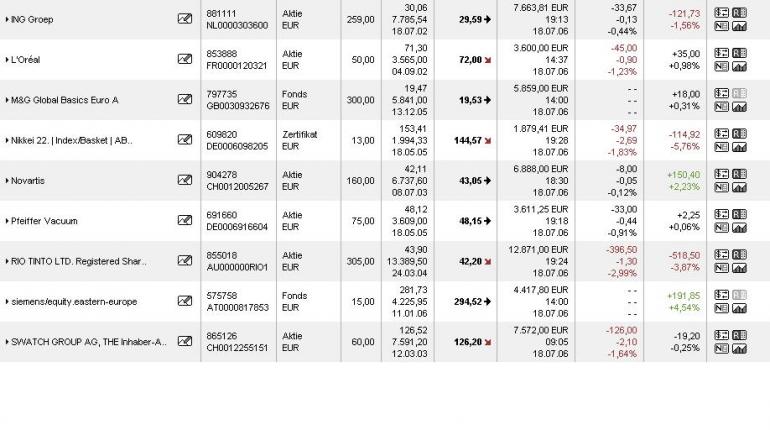Edit the L'Oréal position entry

click(184, 59)
